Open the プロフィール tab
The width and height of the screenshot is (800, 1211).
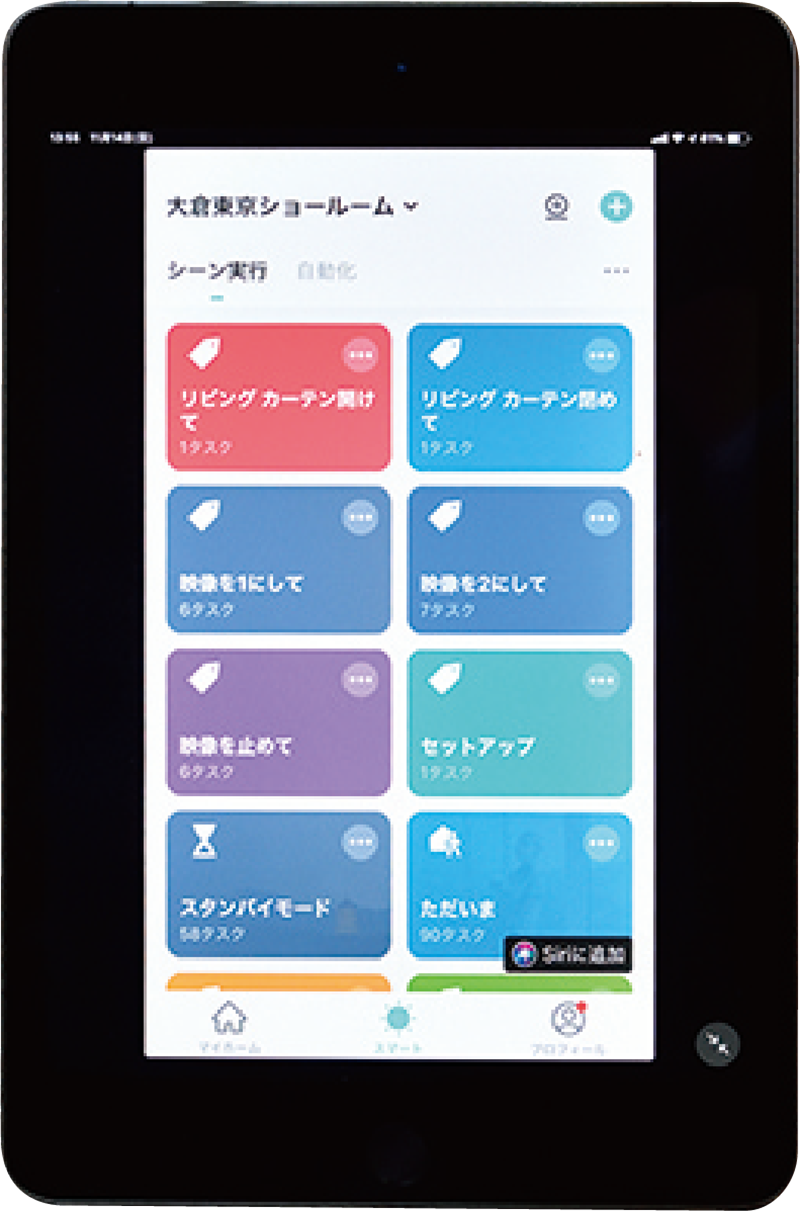(x=567, y=1027)
